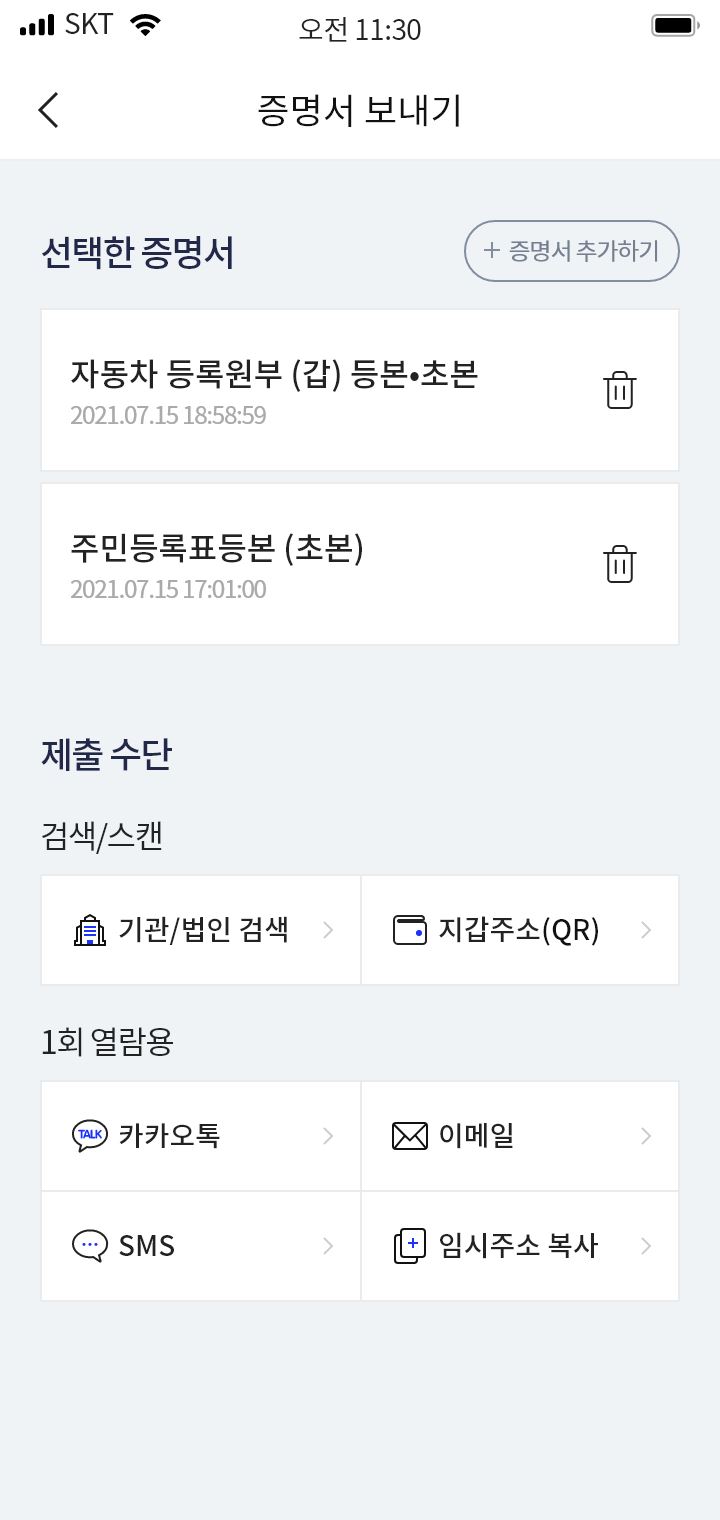Tap the building icon for 기관/법인 검색
This screenshot has height=1520, width=720.
[x=92, y=929]
